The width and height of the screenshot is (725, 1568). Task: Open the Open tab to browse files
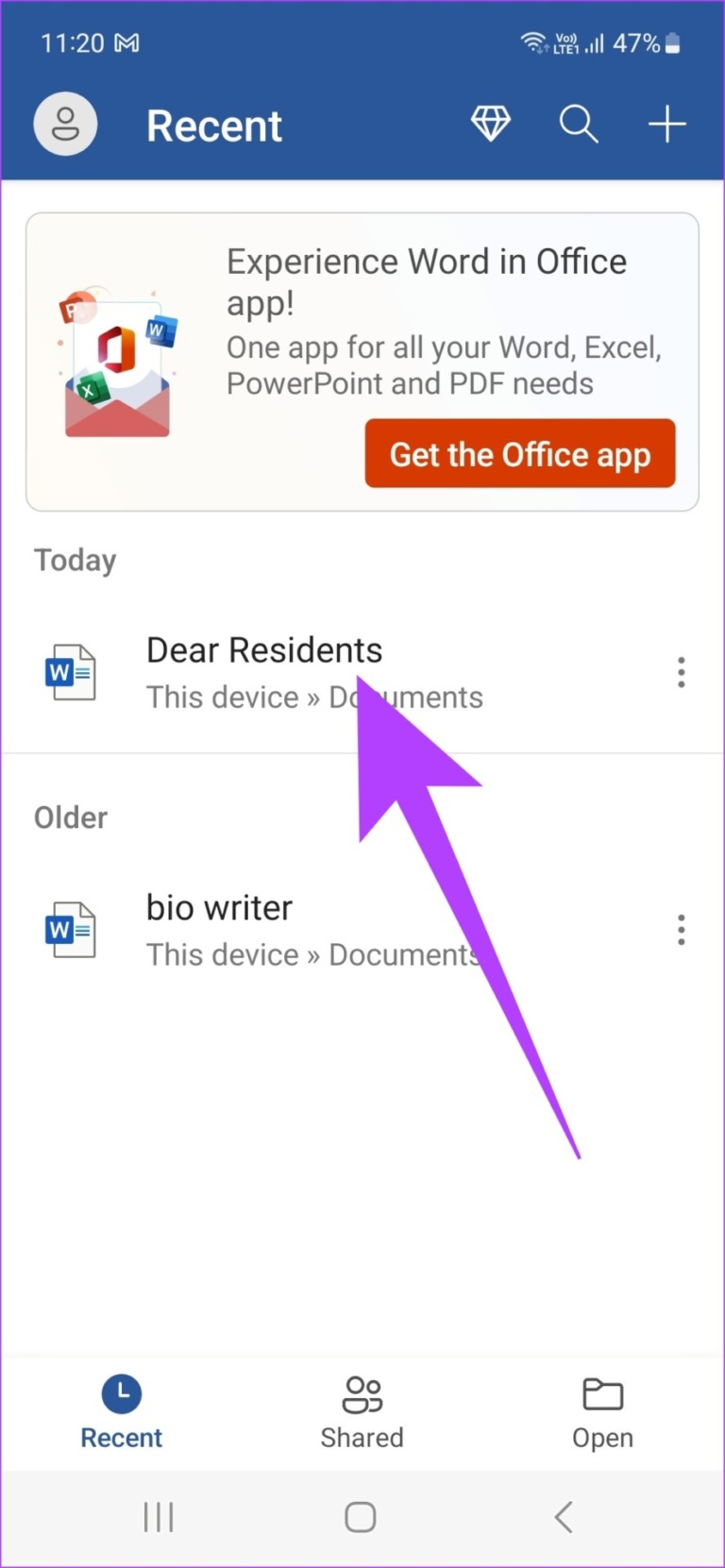pyautogui.click(x=602, y=1413)
